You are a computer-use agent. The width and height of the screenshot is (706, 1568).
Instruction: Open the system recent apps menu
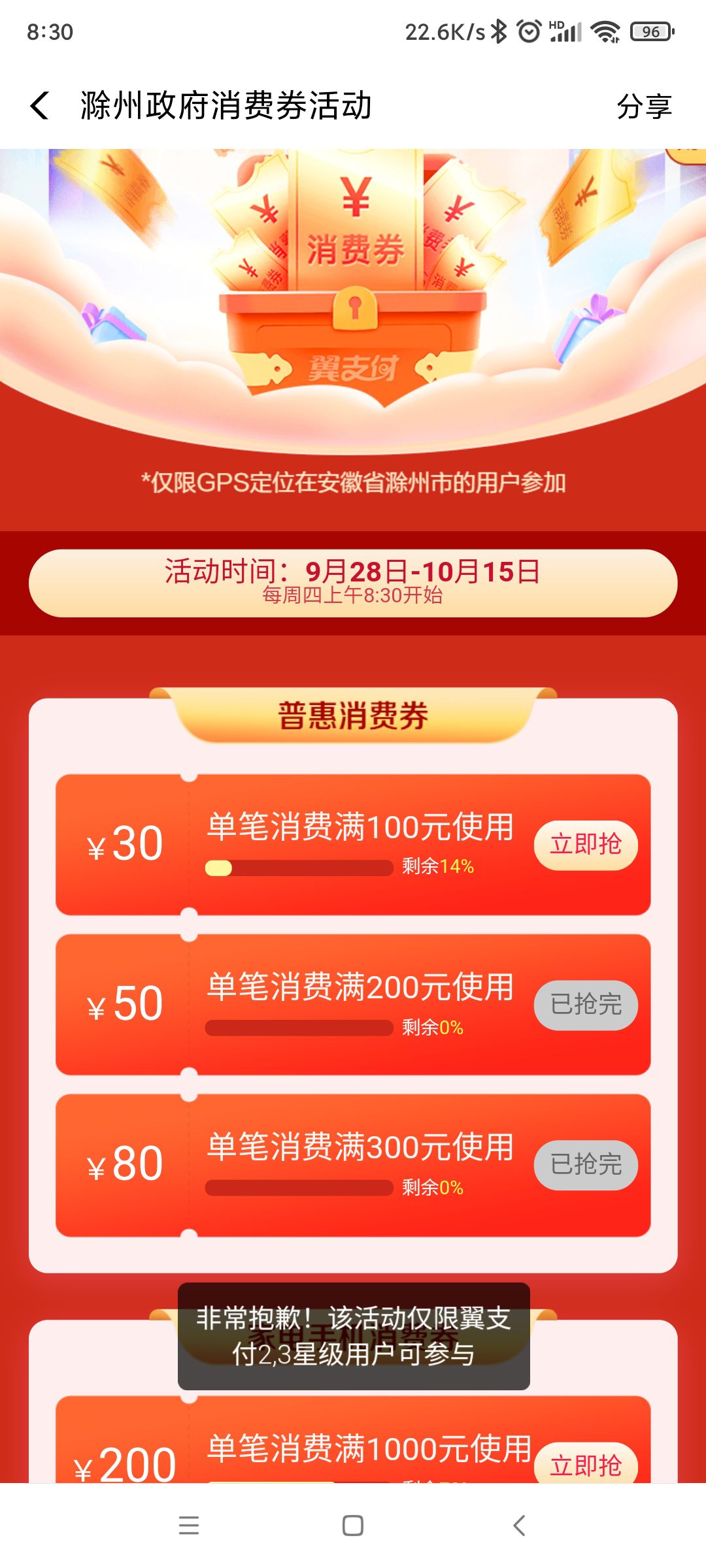(189, 1526)
